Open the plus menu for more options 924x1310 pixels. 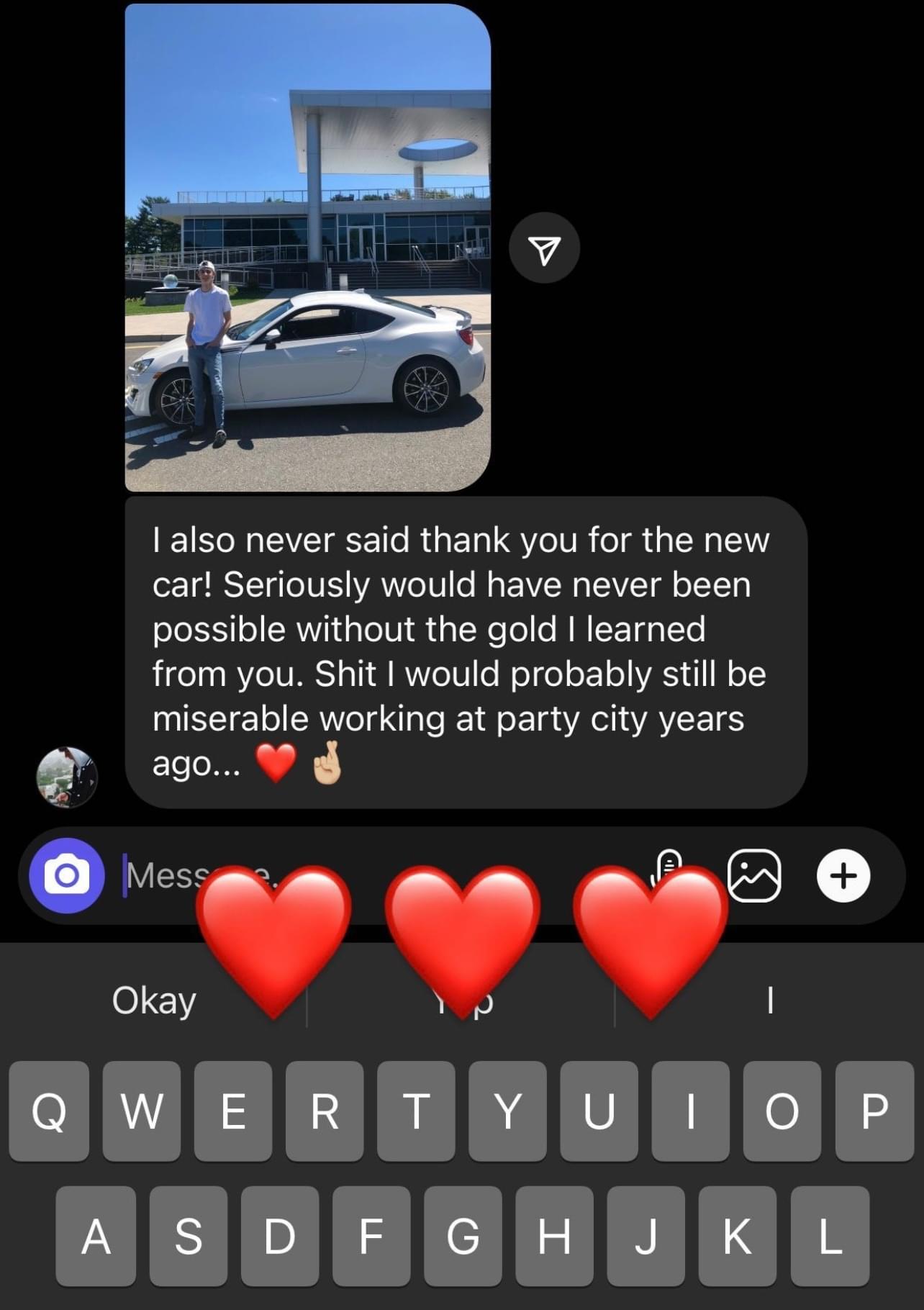tap(843, 875)
